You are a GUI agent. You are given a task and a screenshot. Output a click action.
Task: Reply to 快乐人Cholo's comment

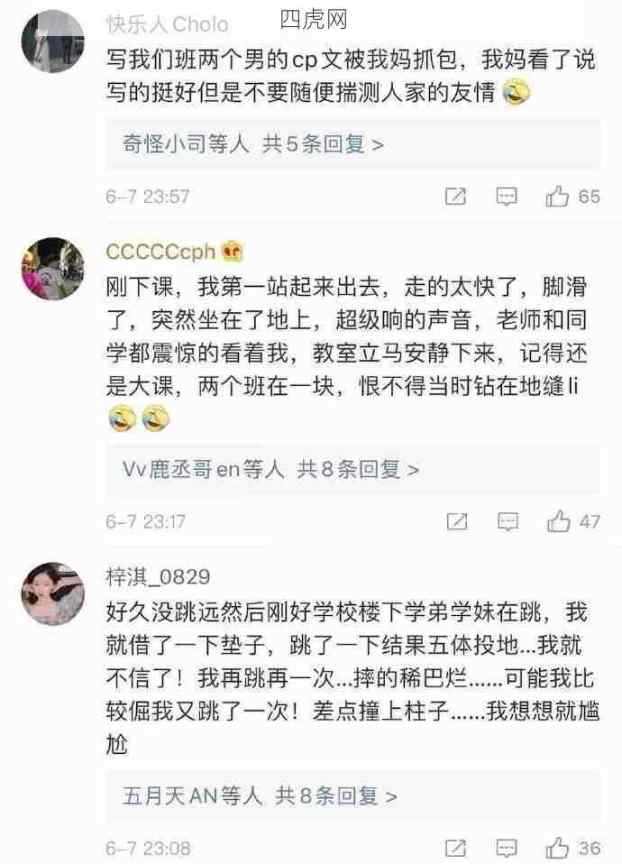[508, 196]
